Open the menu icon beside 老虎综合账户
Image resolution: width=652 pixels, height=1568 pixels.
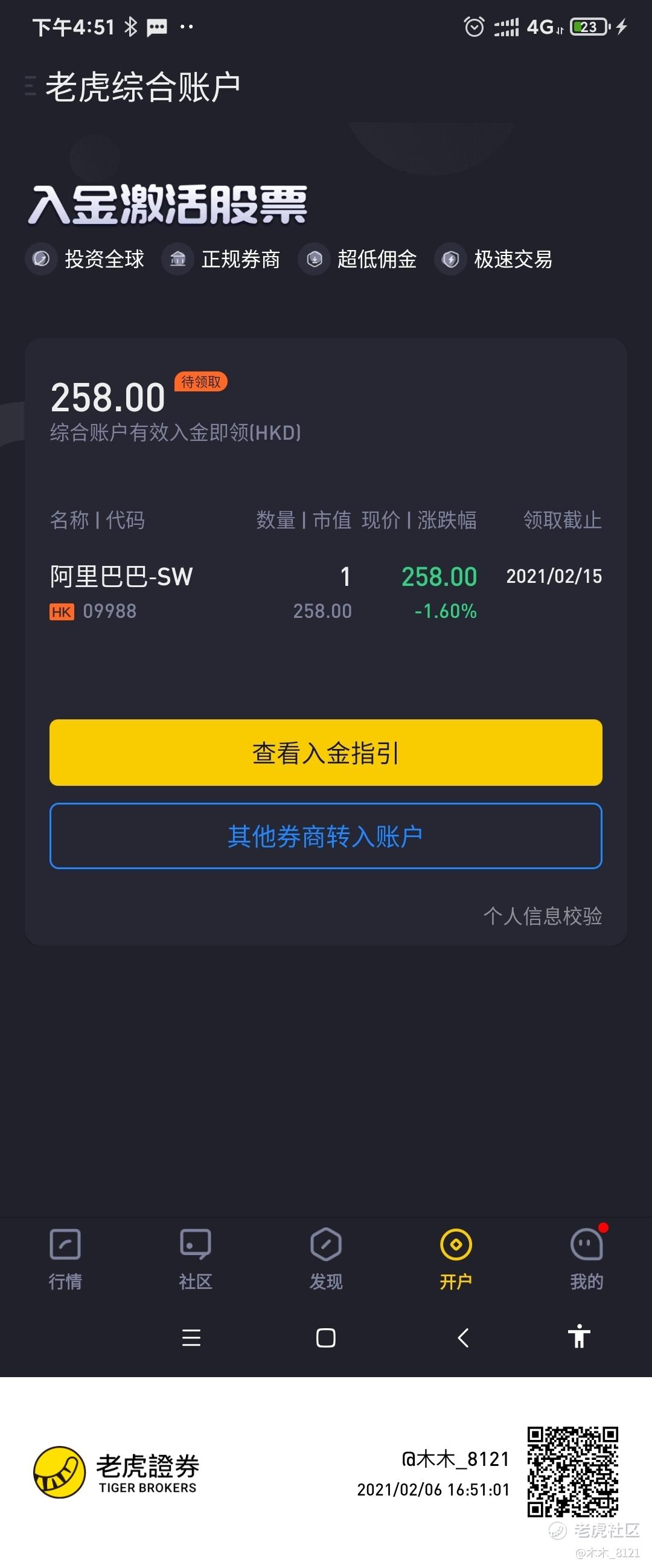[x=30, y=86]
